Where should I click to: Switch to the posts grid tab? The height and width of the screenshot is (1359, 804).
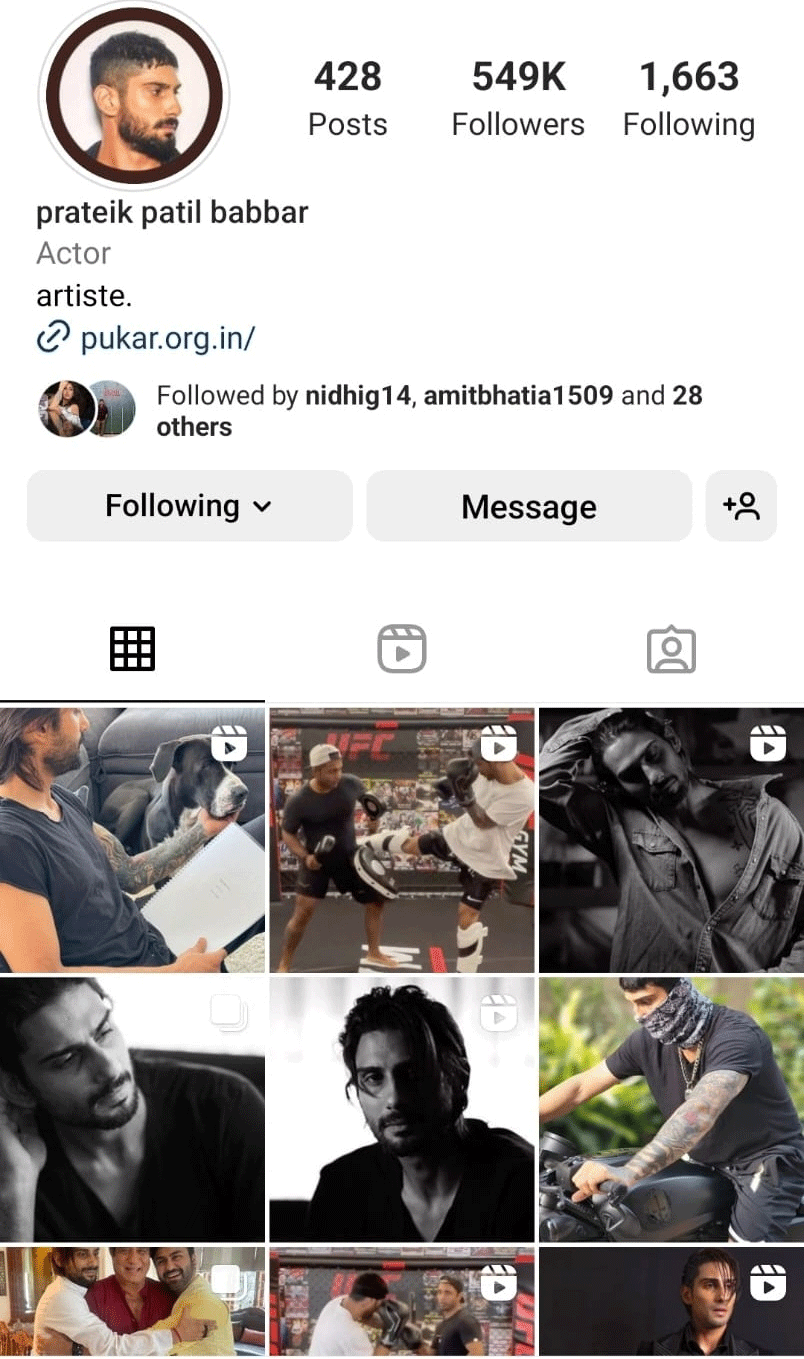point(132,649)
